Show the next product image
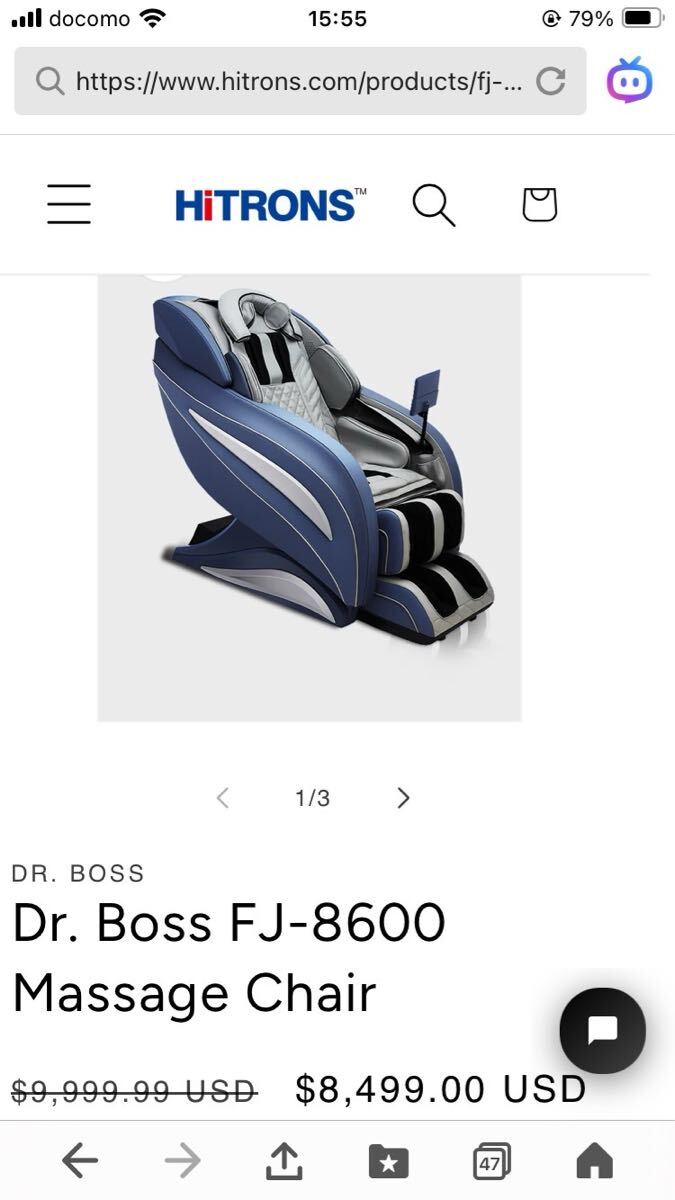675x1200 pixels. coord(403,798)
